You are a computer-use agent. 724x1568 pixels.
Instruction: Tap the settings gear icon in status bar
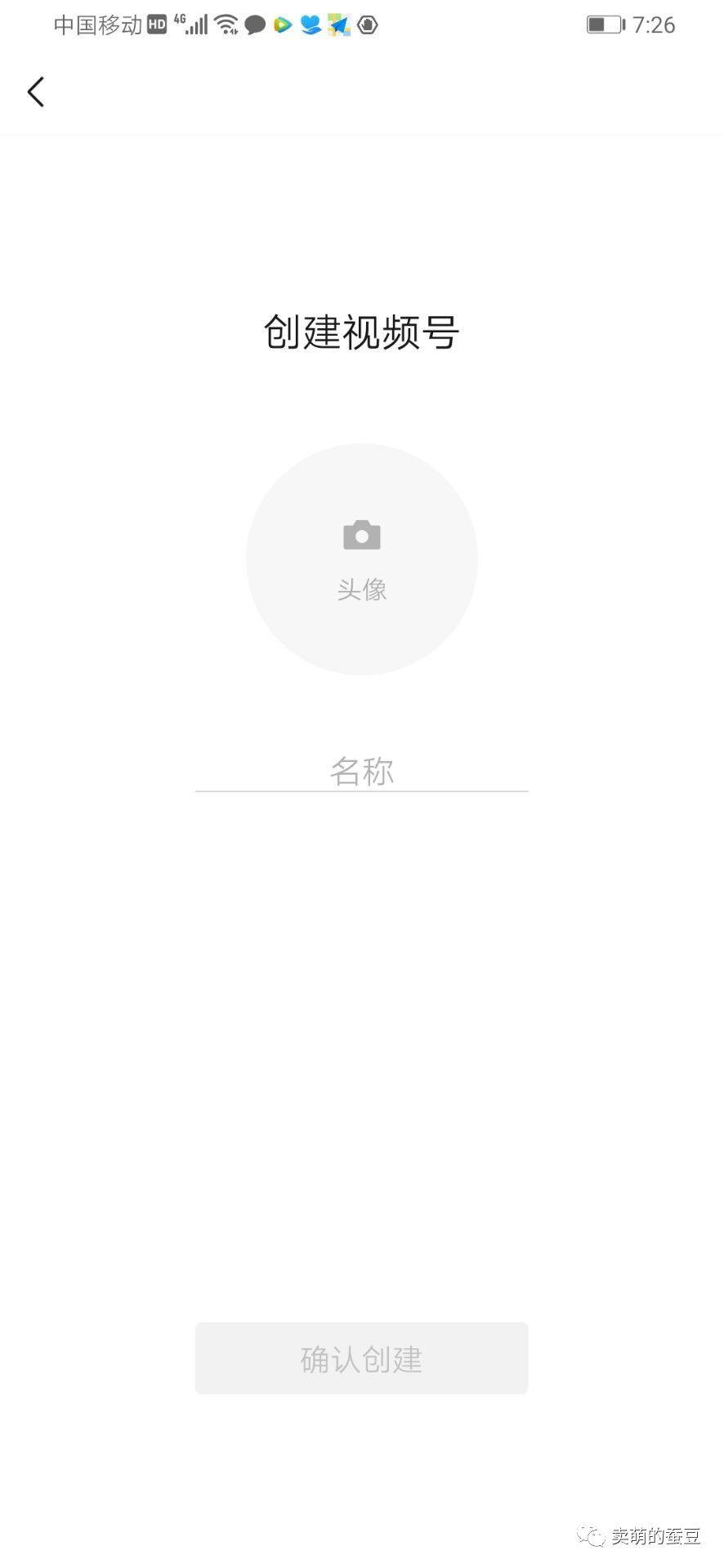click(x=367, y=24)
